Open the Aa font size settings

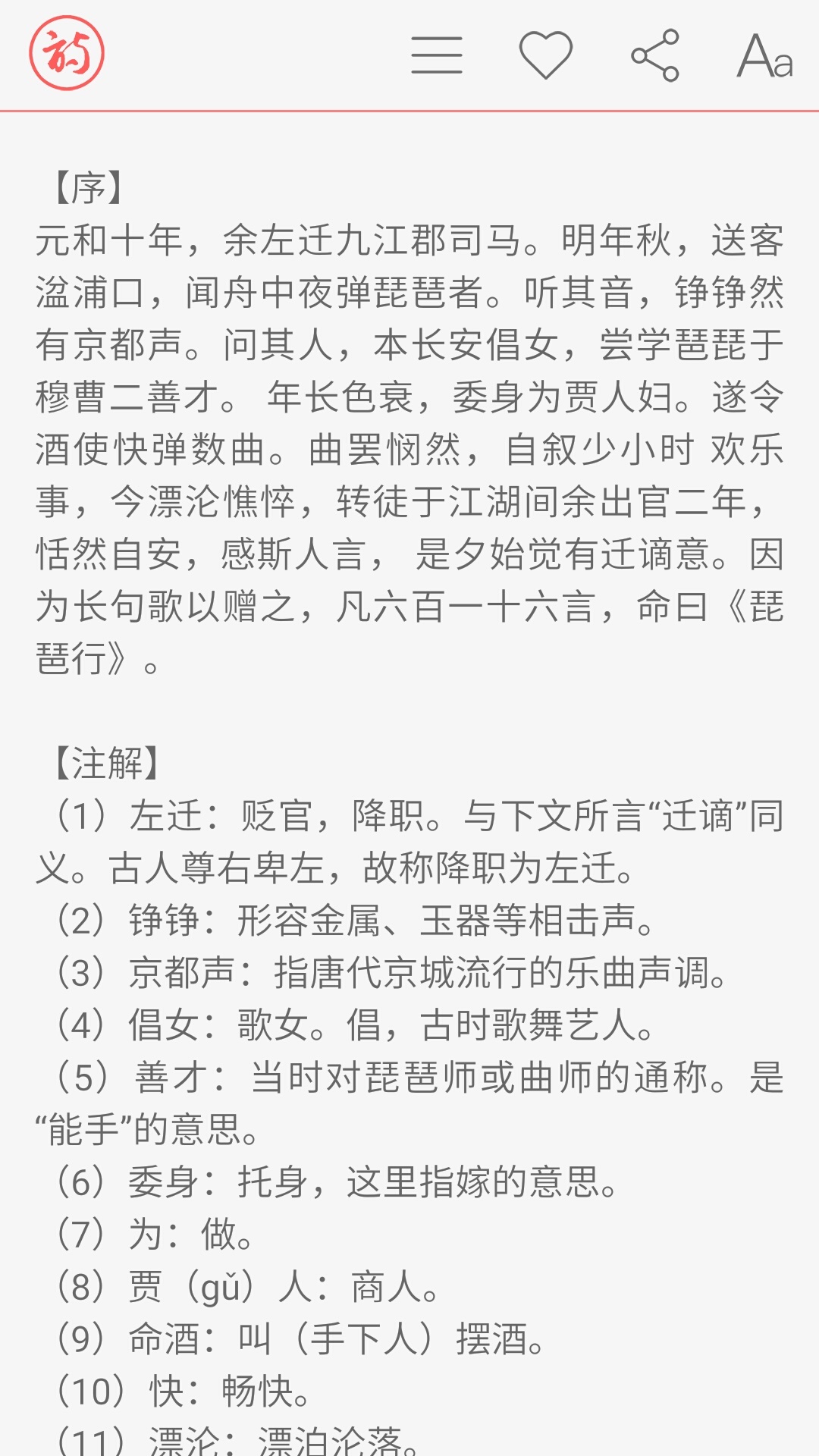tap(764, 55)
